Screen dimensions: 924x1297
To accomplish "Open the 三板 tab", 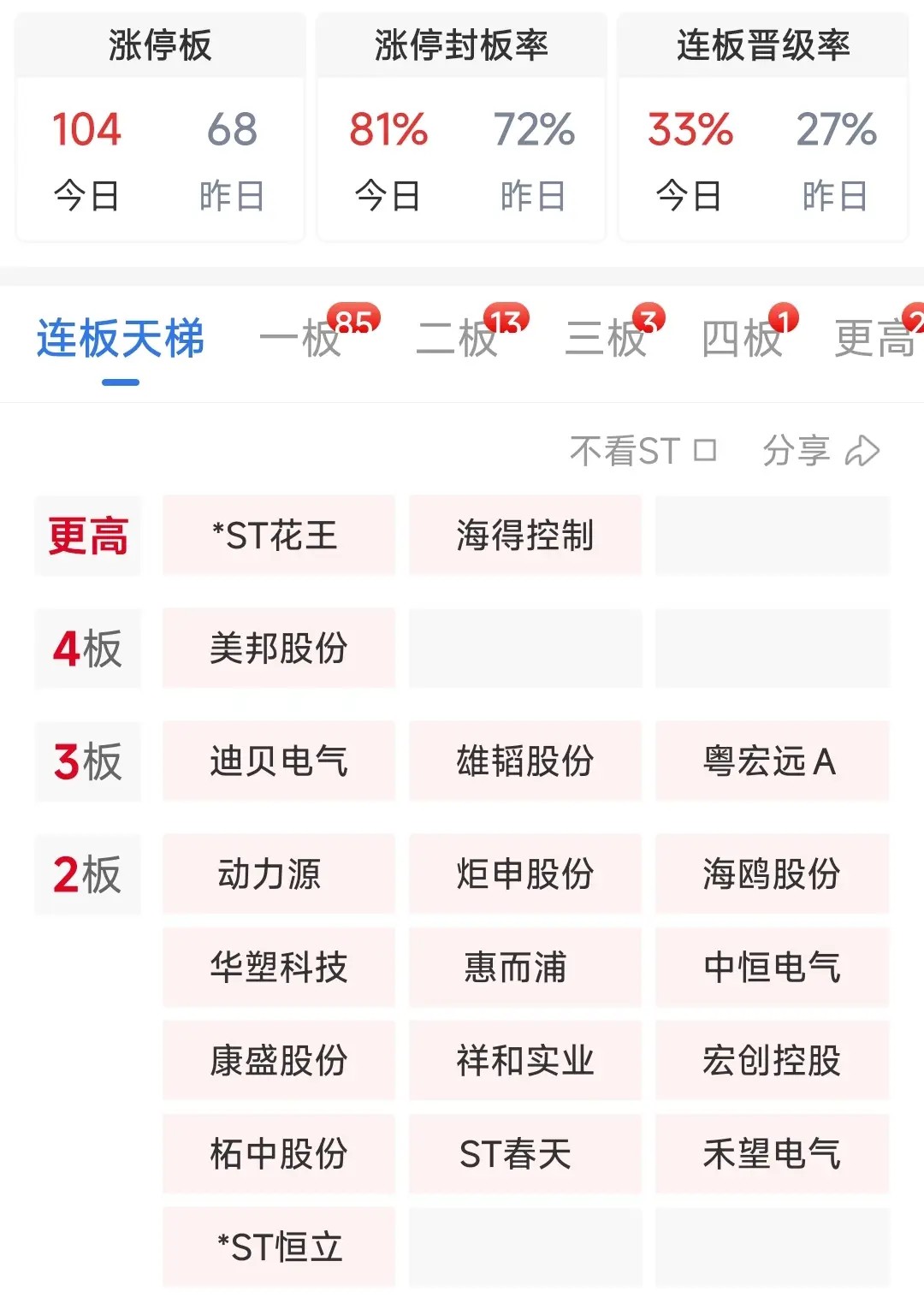I will [x=606, y=339].
